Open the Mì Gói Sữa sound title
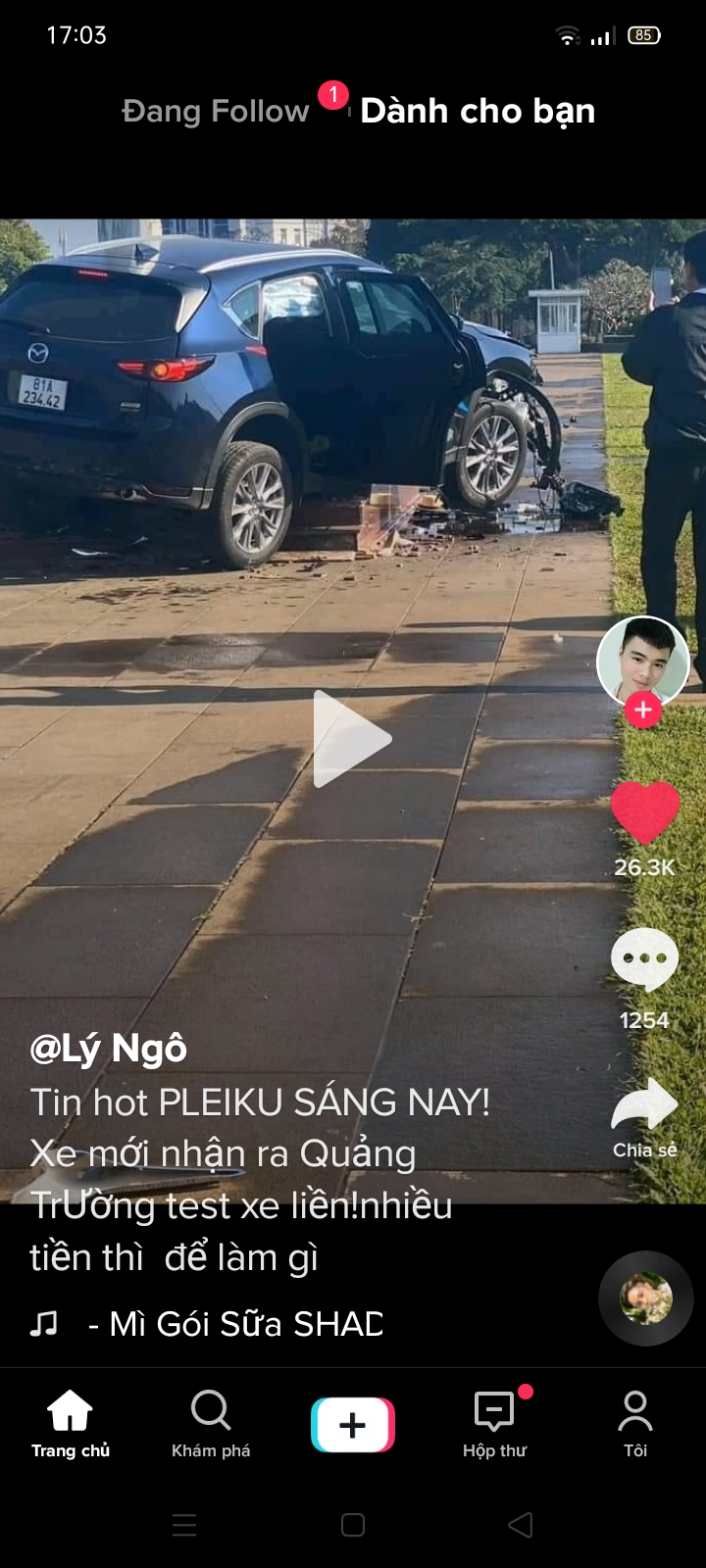 (235, 1324)
